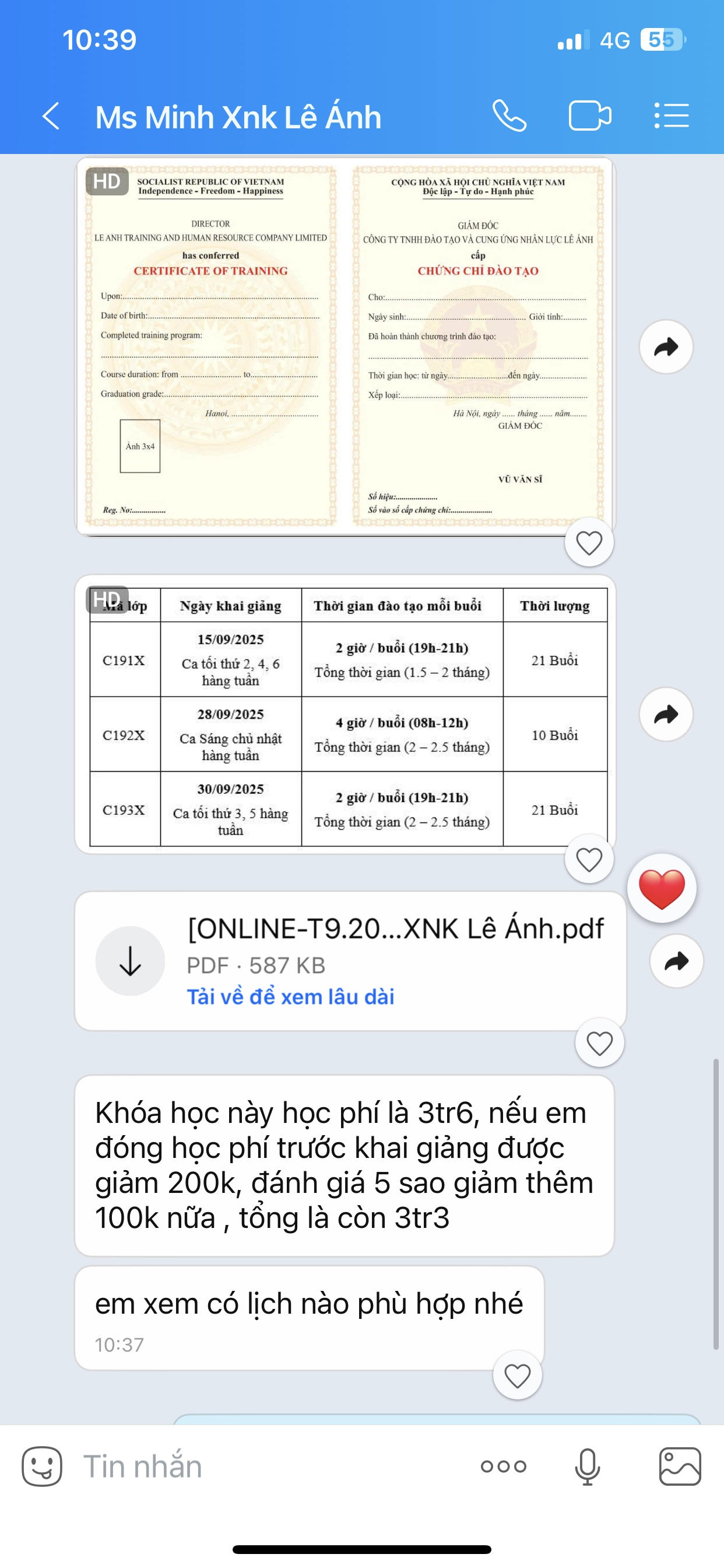The image size is (724, 1568).
Task: Like the 'em xem có lịch nào' message
Action: pos(517,1375)
